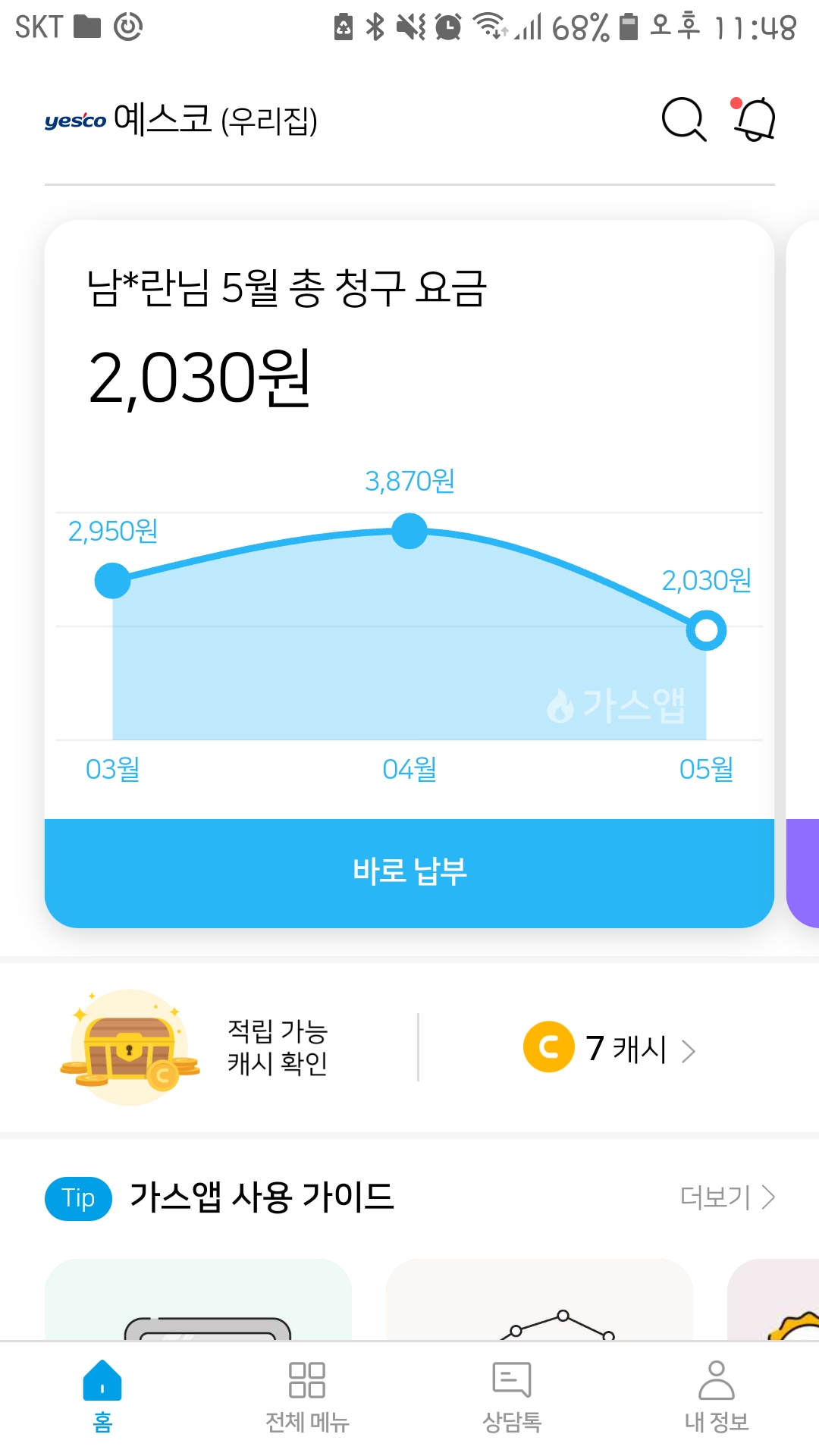
Task: Switch to the 전체 메뉴 tab
Action: [307, 1397]
